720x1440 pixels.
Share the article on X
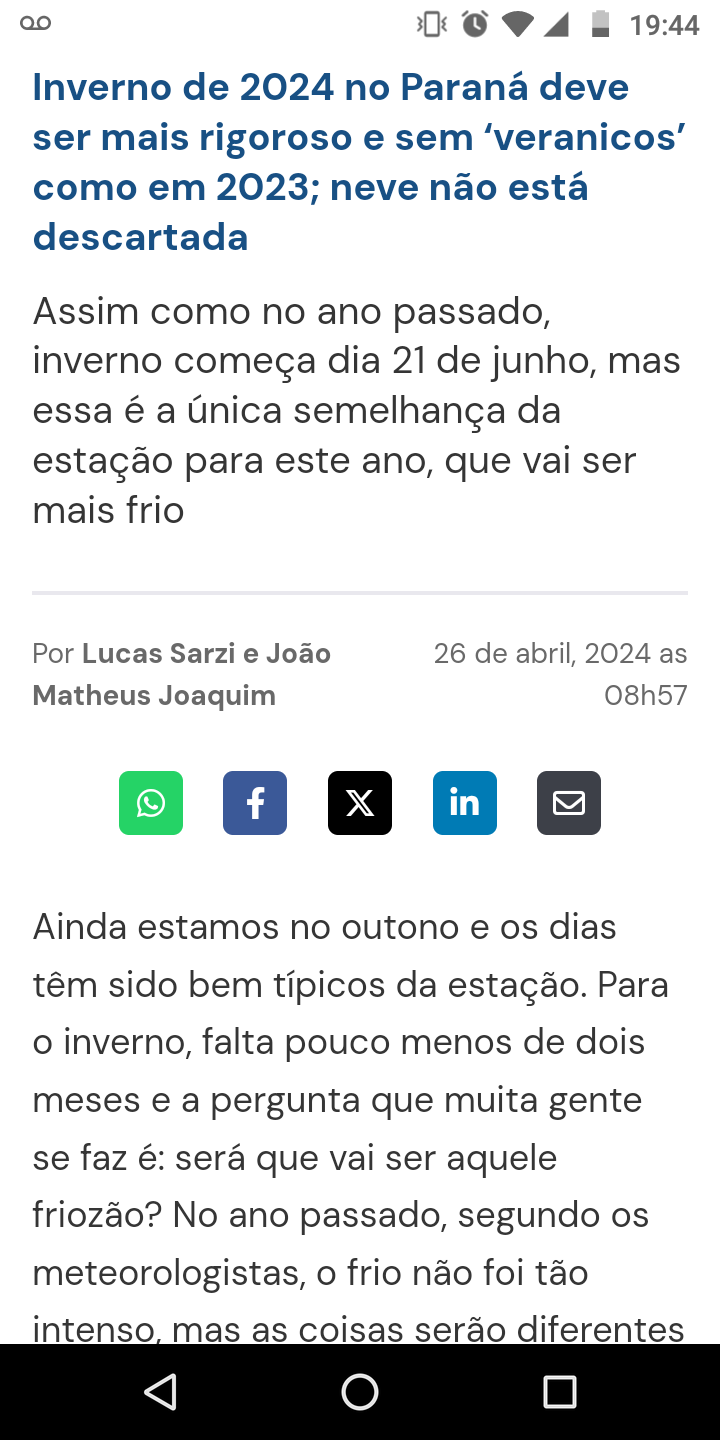click(x=360, y=803)
